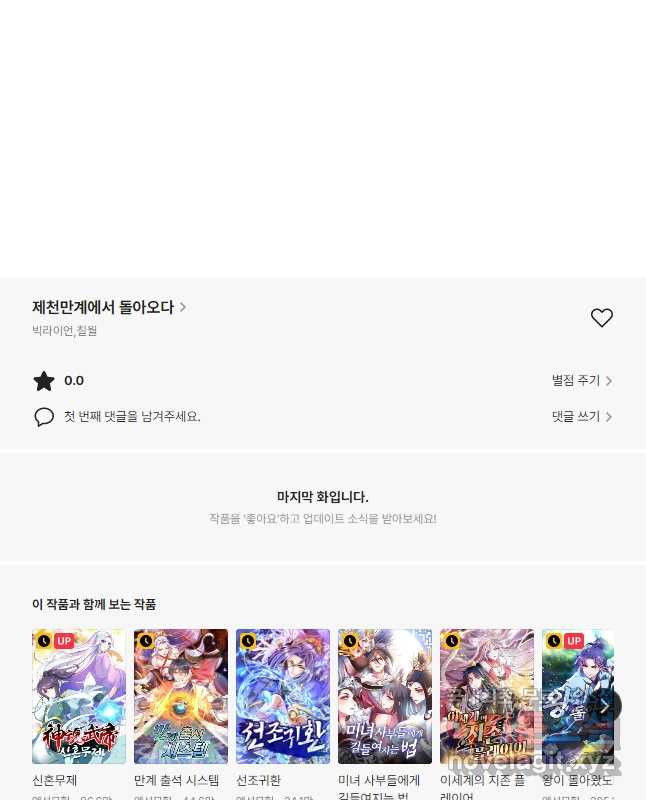Like this work with the heart icon

(601, 318)
